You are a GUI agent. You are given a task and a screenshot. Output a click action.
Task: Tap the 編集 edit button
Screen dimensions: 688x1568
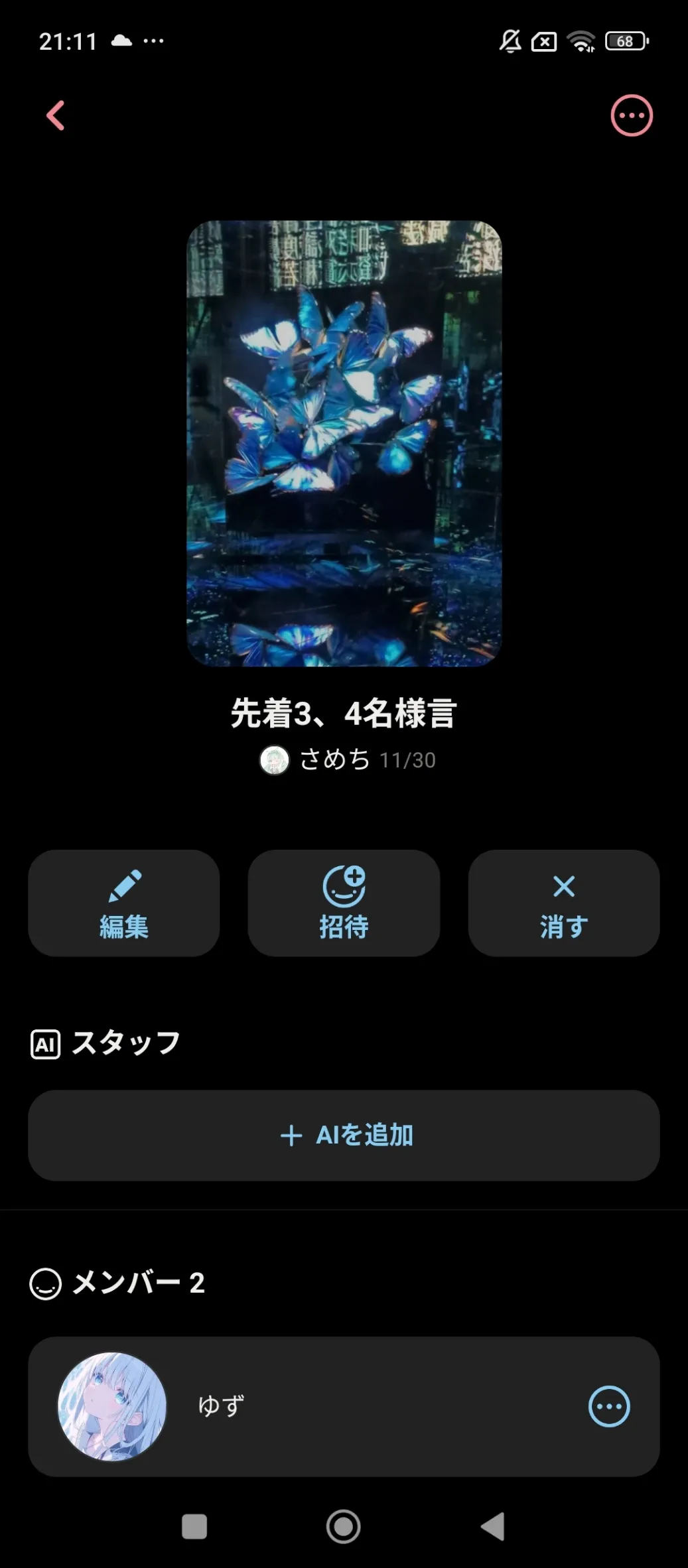tap(124, 903)
